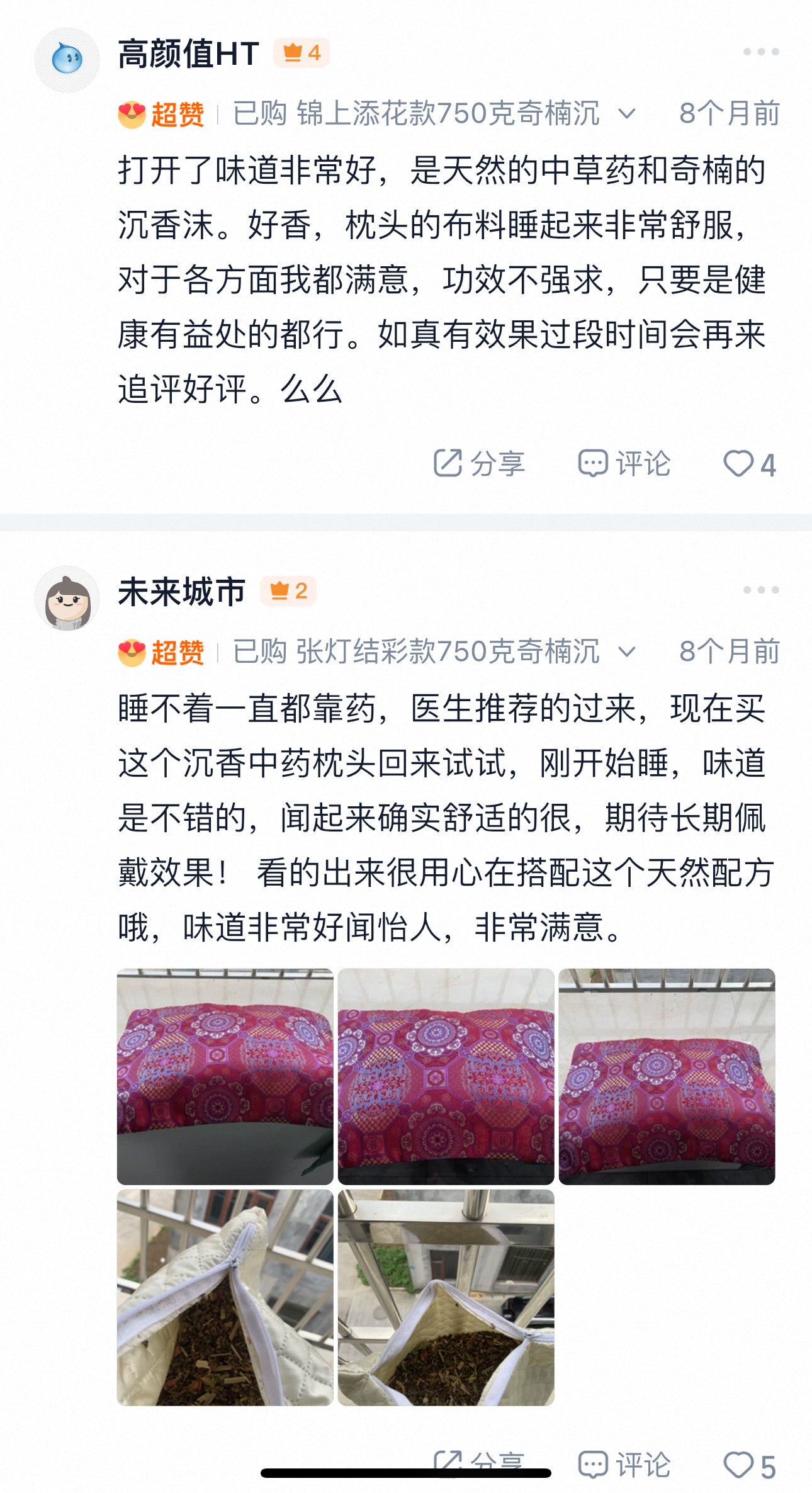
Task: Open more options on 未来城市's review
Action: [x=760, y=590]
